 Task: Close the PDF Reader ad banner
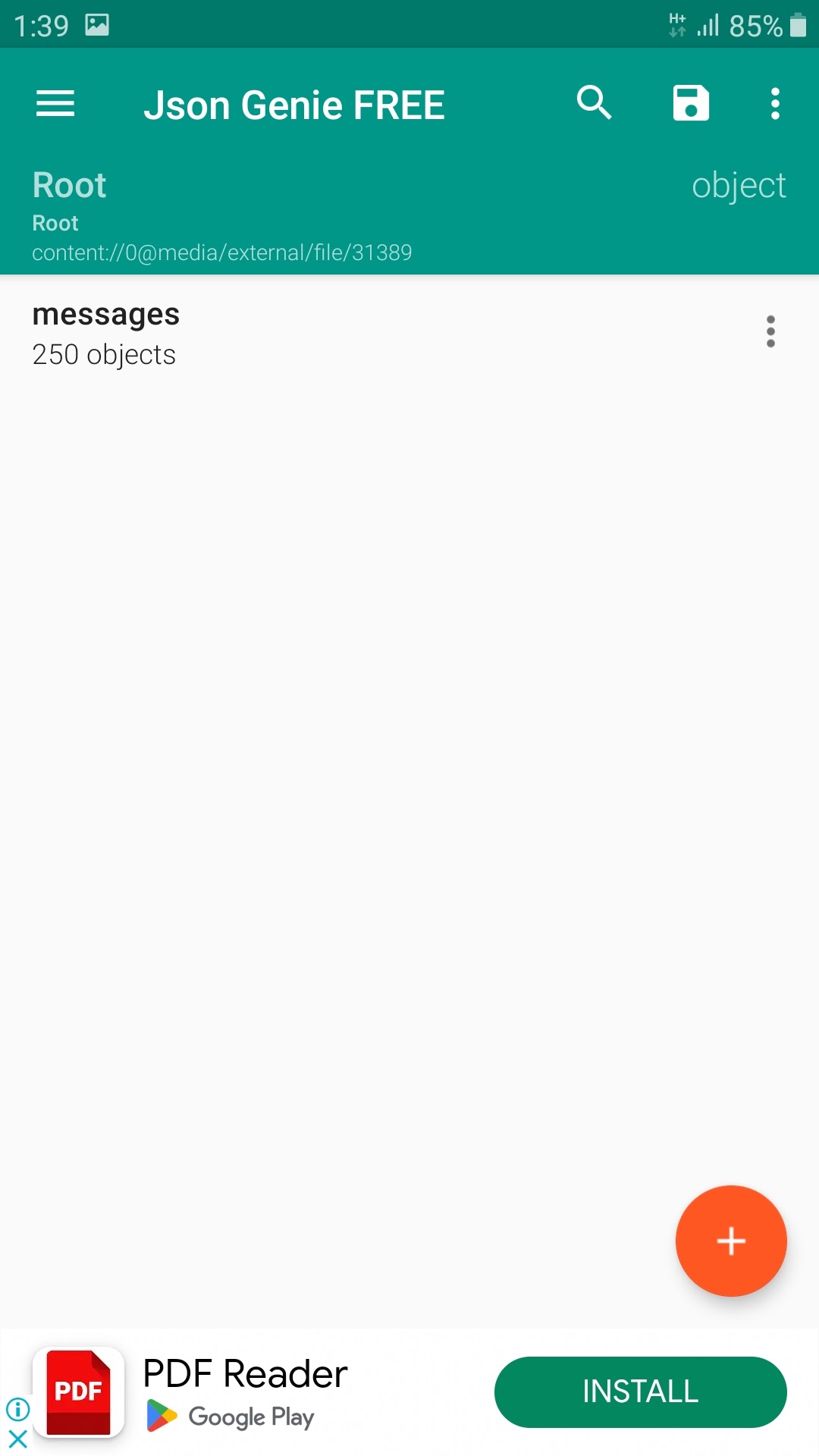17,1438
